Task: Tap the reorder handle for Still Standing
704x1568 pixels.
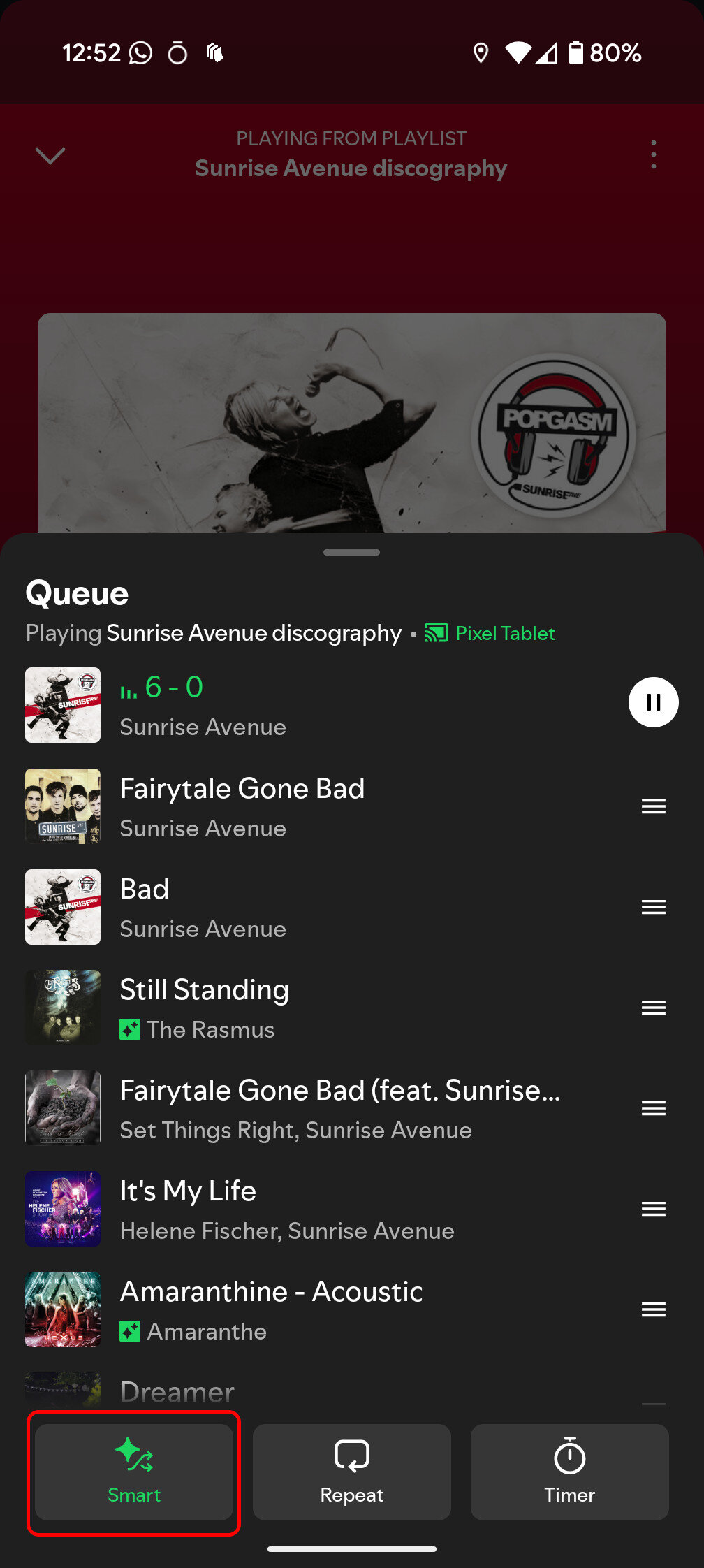Action: click(x=653, y=1008)
